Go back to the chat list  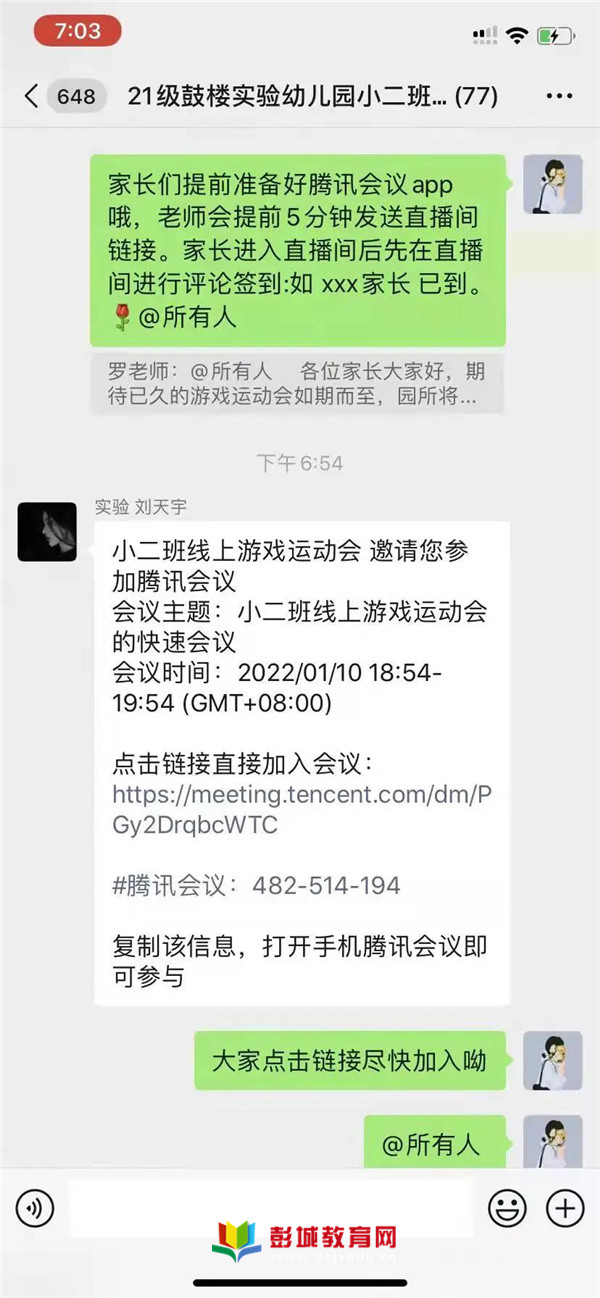point(32,96)
